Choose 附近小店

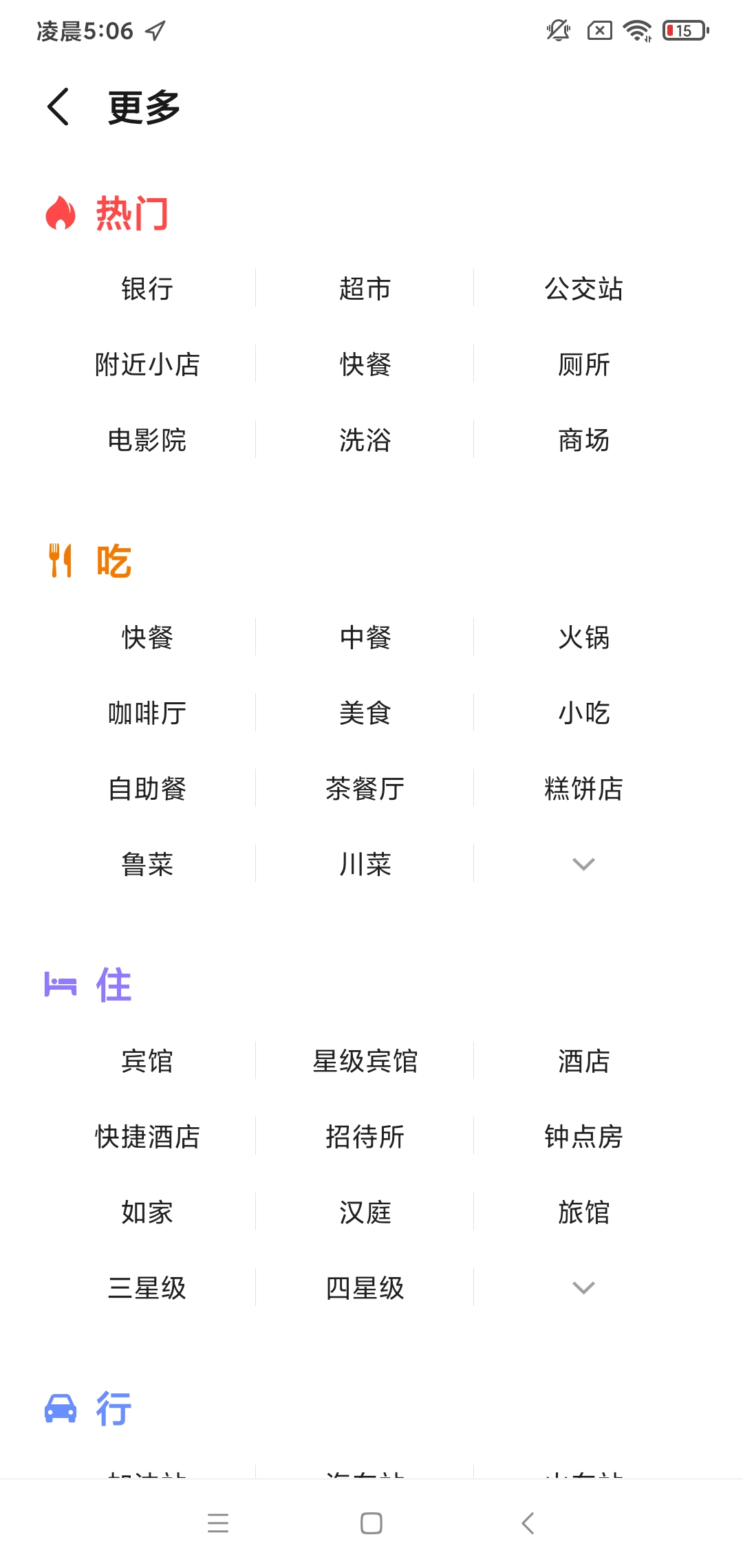[x=147, y=364]
